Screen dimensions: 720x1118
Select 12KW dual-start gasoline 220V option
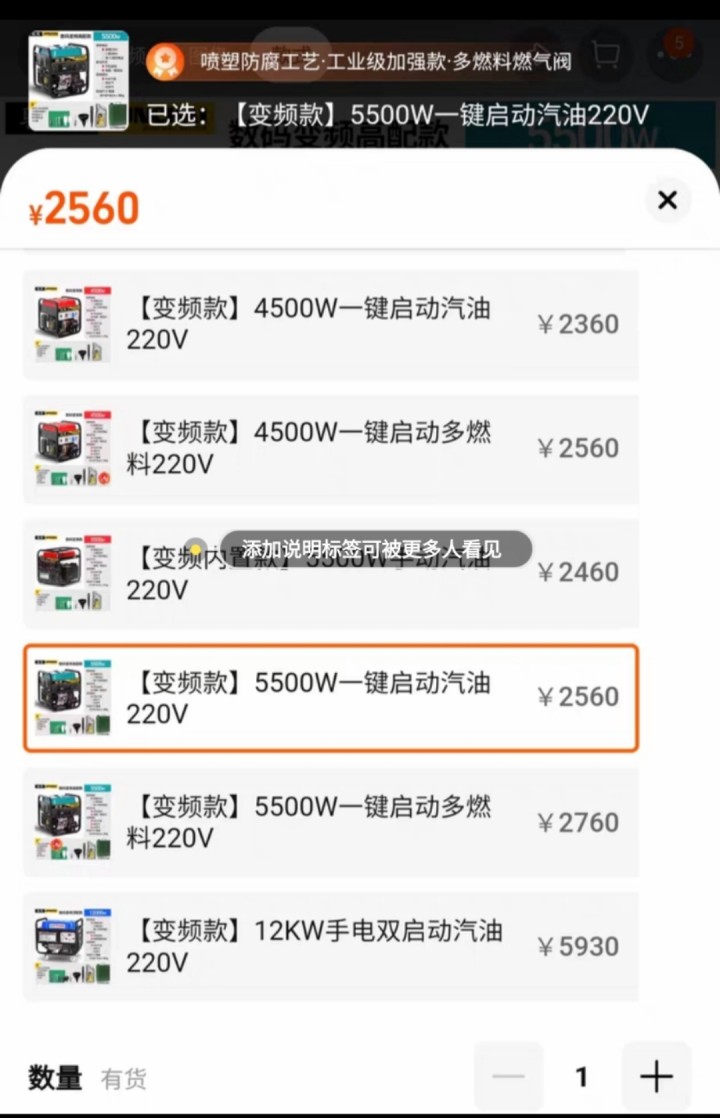[x=330, y=946]
